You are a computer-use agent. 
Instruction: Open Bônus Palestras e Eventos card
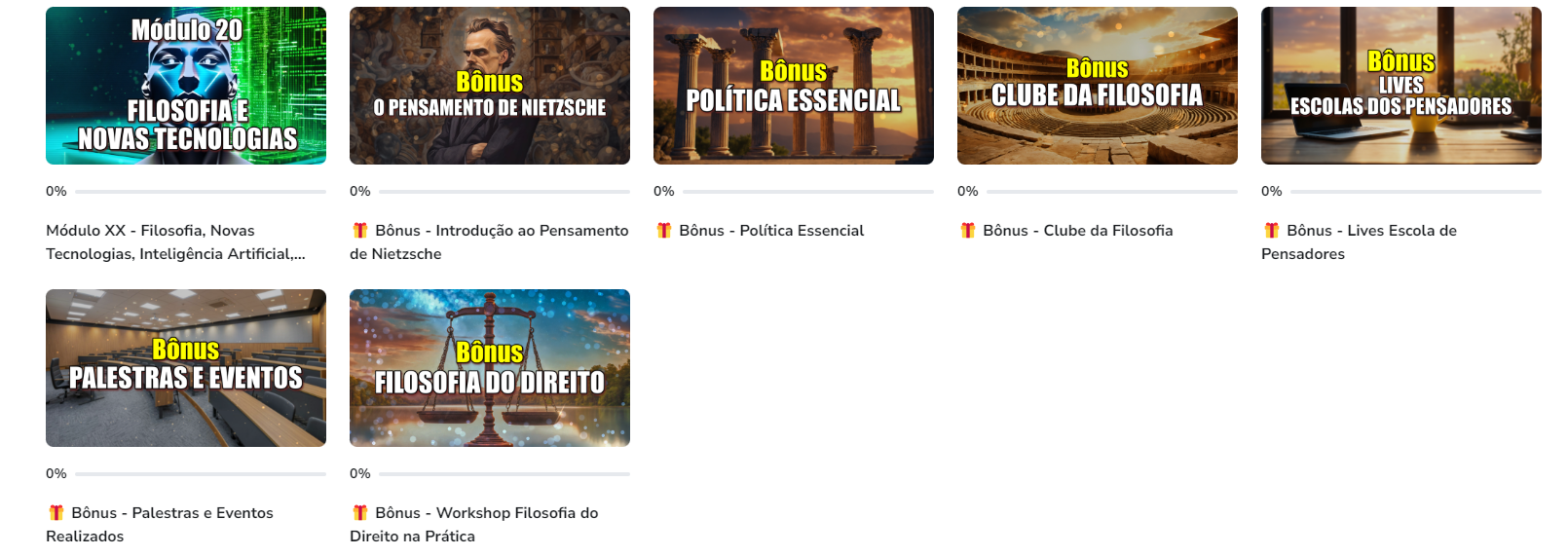(186, 368)
